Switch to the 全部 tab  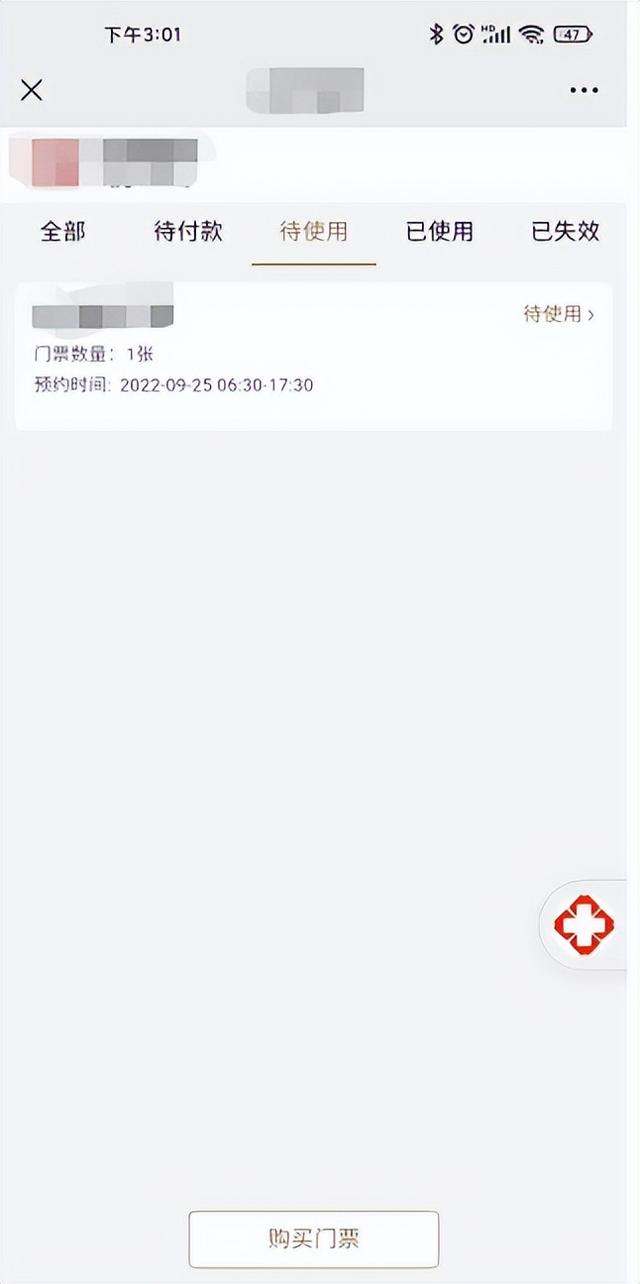coord(63,232)
